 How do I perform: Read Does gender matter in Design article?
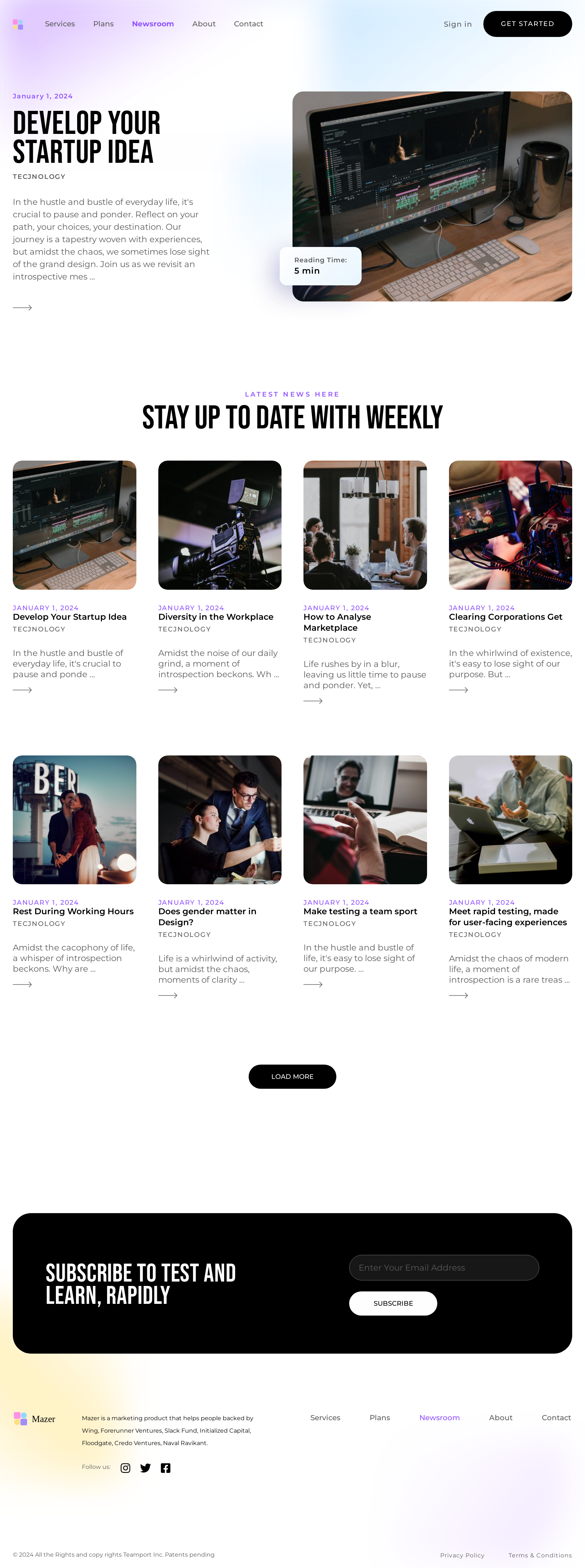(x=207, y=917)
